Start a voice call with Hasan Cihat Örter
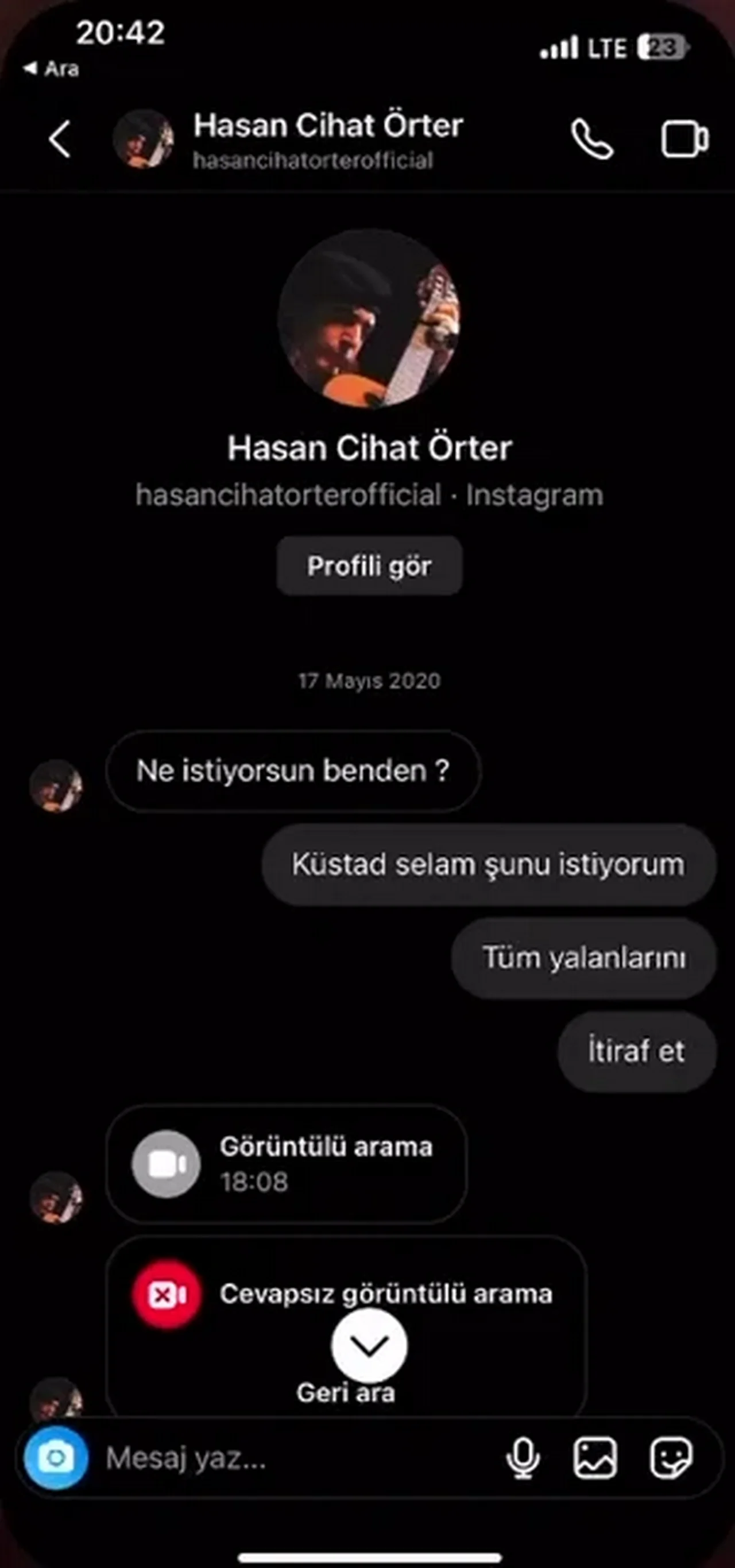Viewport: 735px width, 1568px height. click(591, 140)
